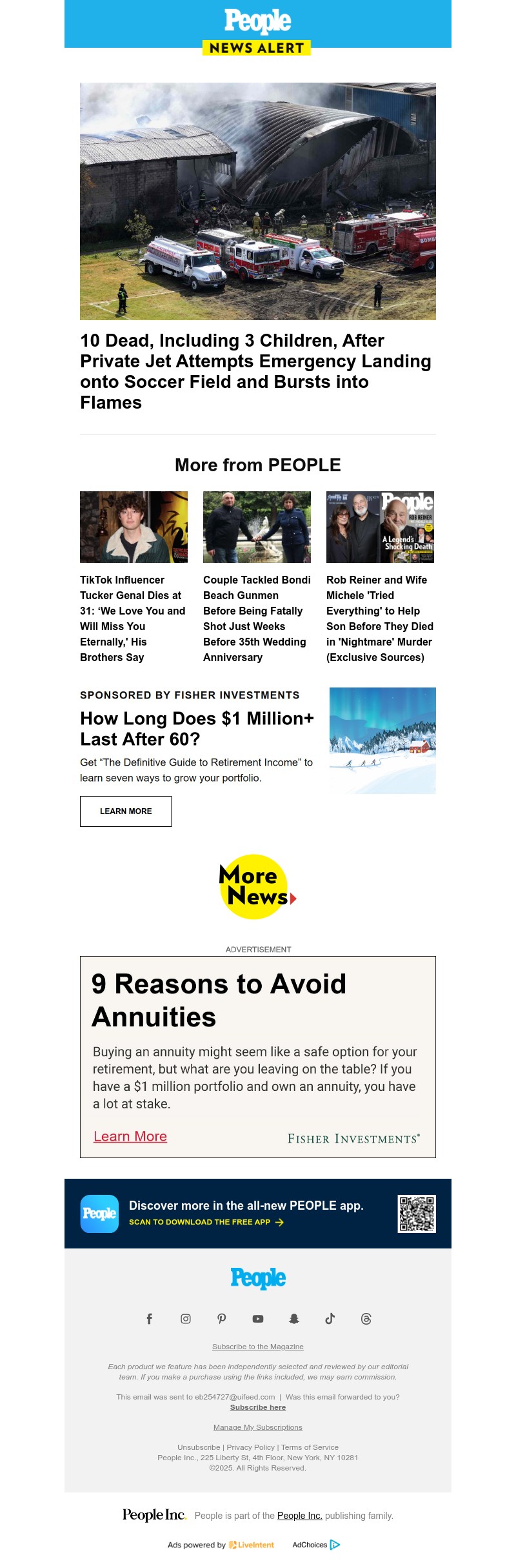The image size is (516, 1568).
Task: Tap the Subscribe here link
Action: [257, 1407]
